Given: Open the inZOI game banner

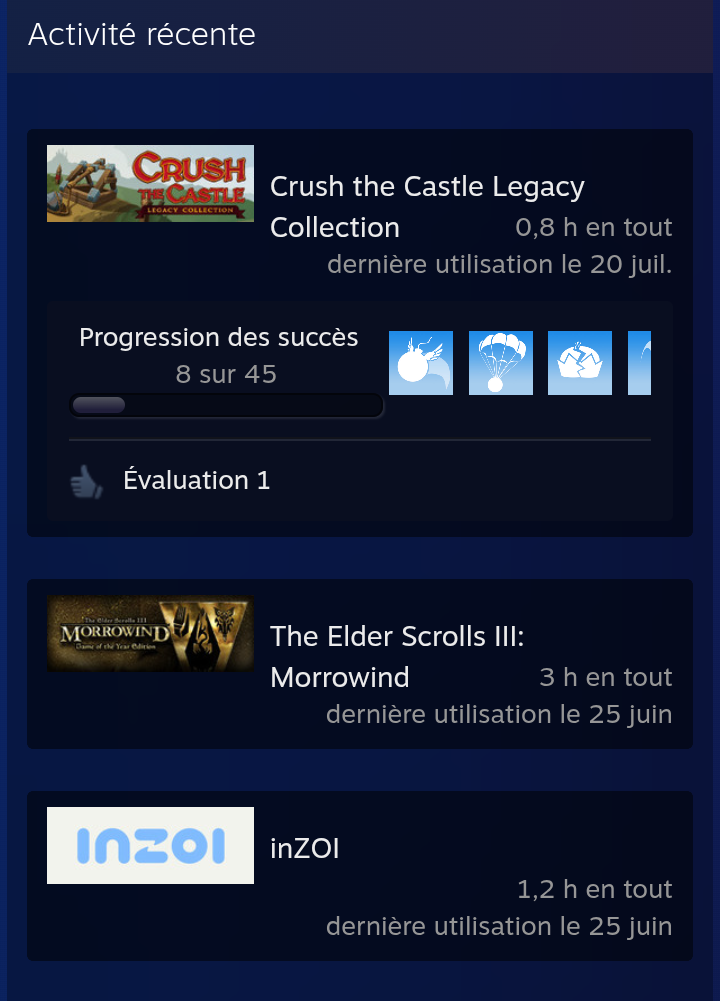Looking at the screenshot, I should click(x=150, y=845).
